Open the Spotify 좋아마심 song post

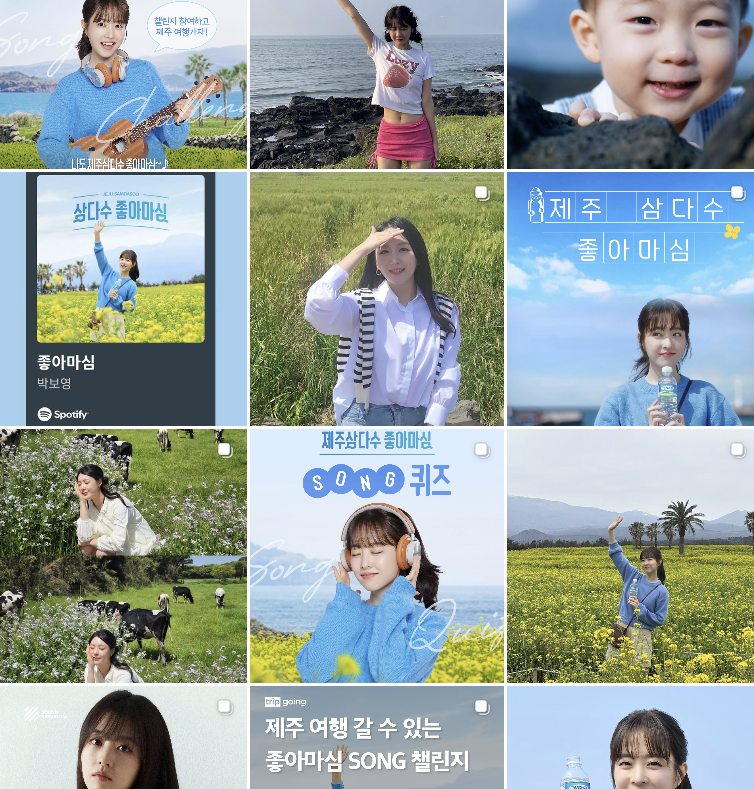[x=123, y=299]
